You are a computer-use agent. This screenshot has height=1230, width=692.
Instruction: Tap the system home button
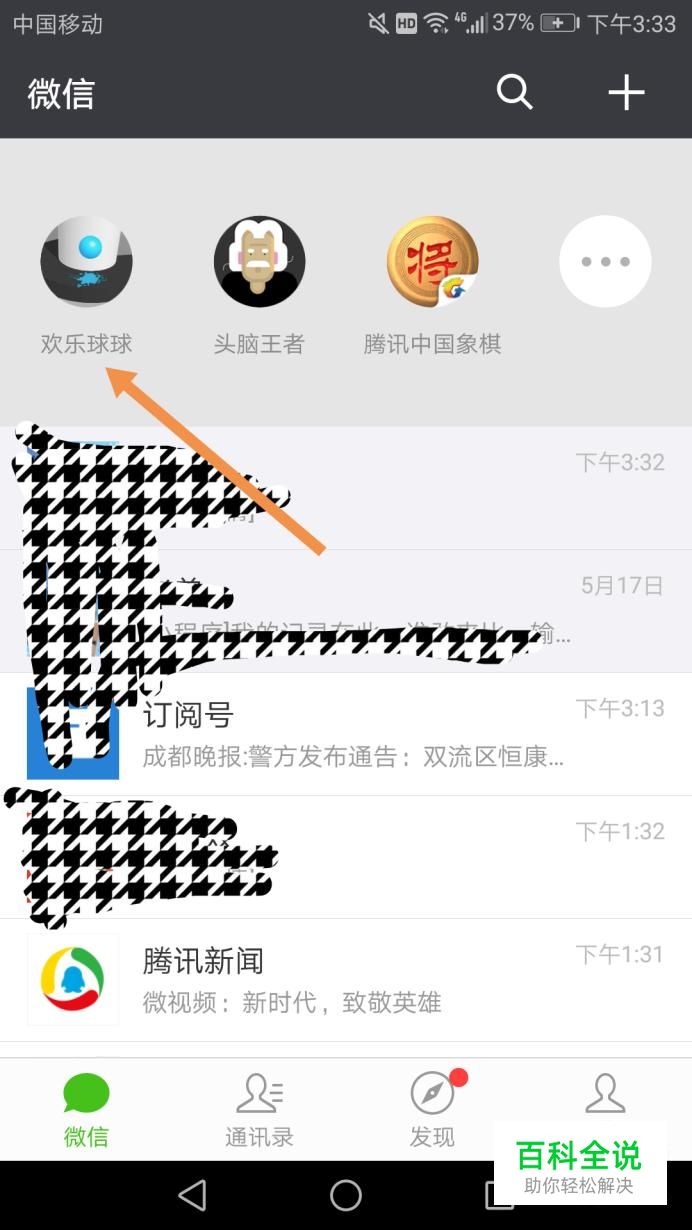[346, 1195]
